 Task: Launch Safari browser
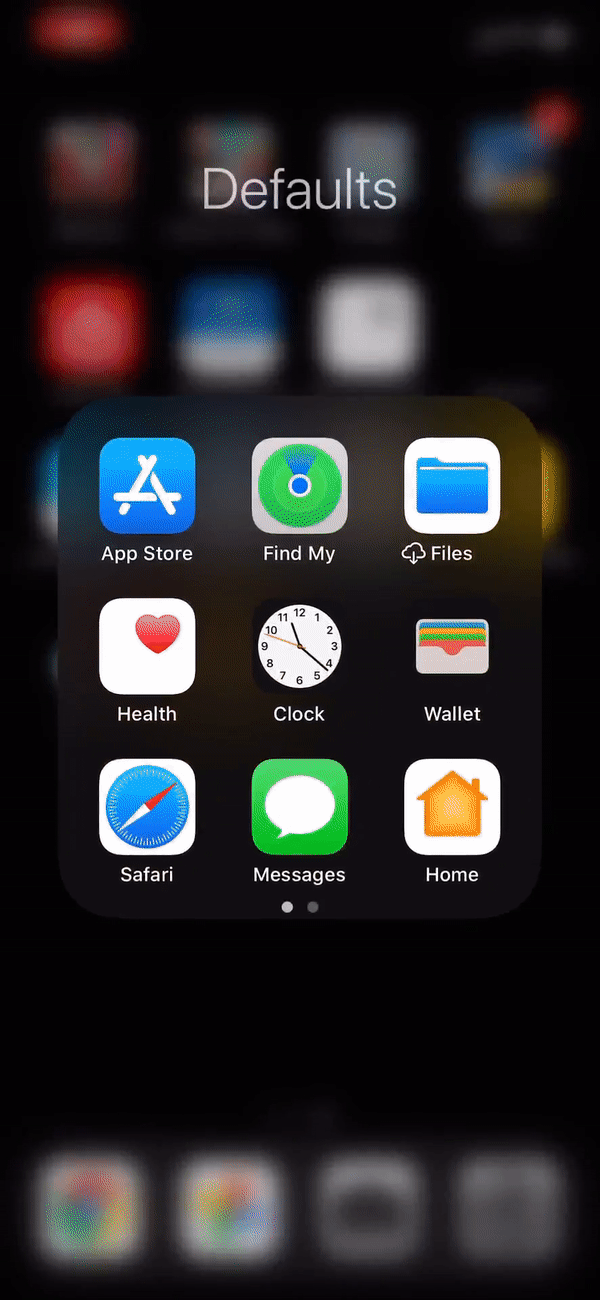click(147, 807)
